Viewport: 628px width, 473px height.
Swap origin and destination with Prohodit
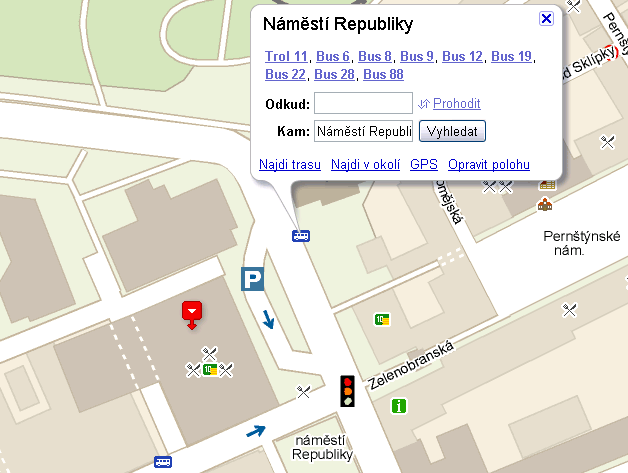(456, 103)
